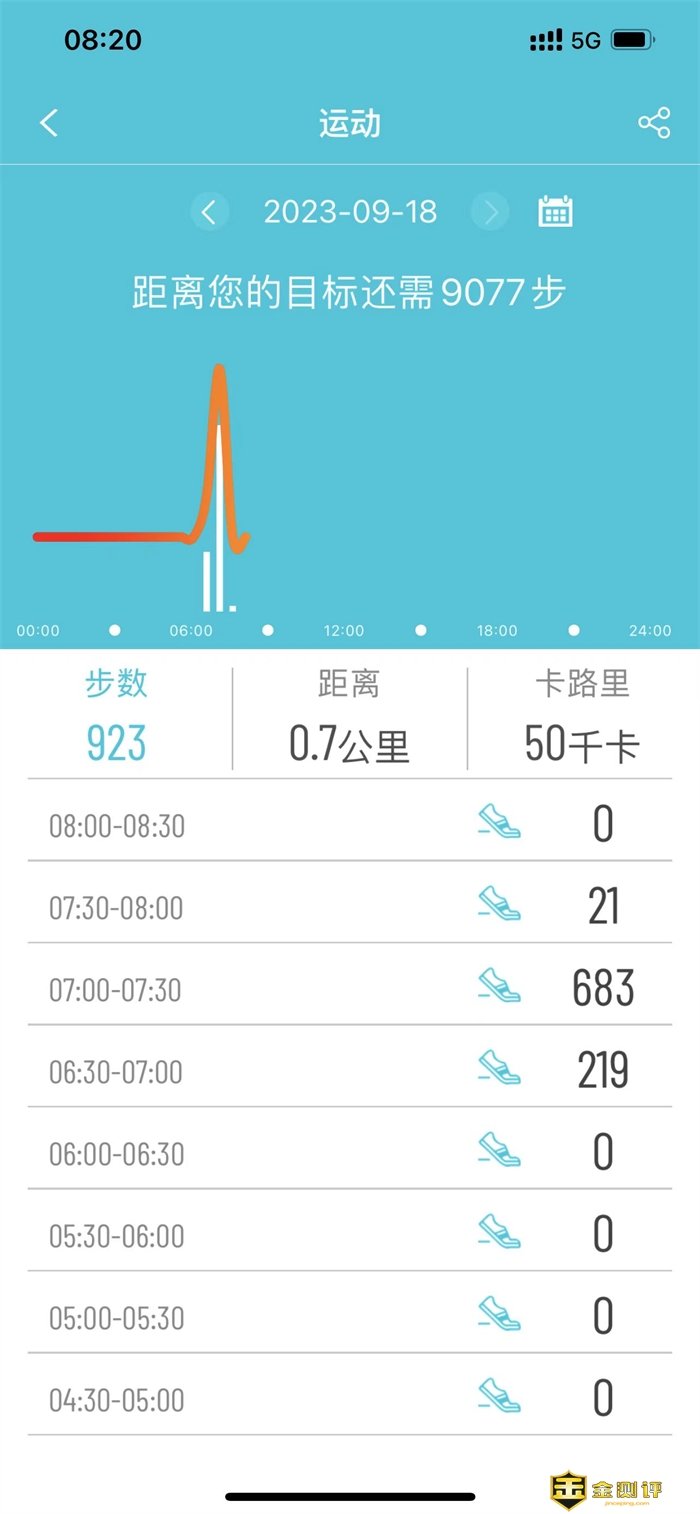Viewport: 700px width, 1514px height.
Task: Share this exercise record
Action: [654, 123]
